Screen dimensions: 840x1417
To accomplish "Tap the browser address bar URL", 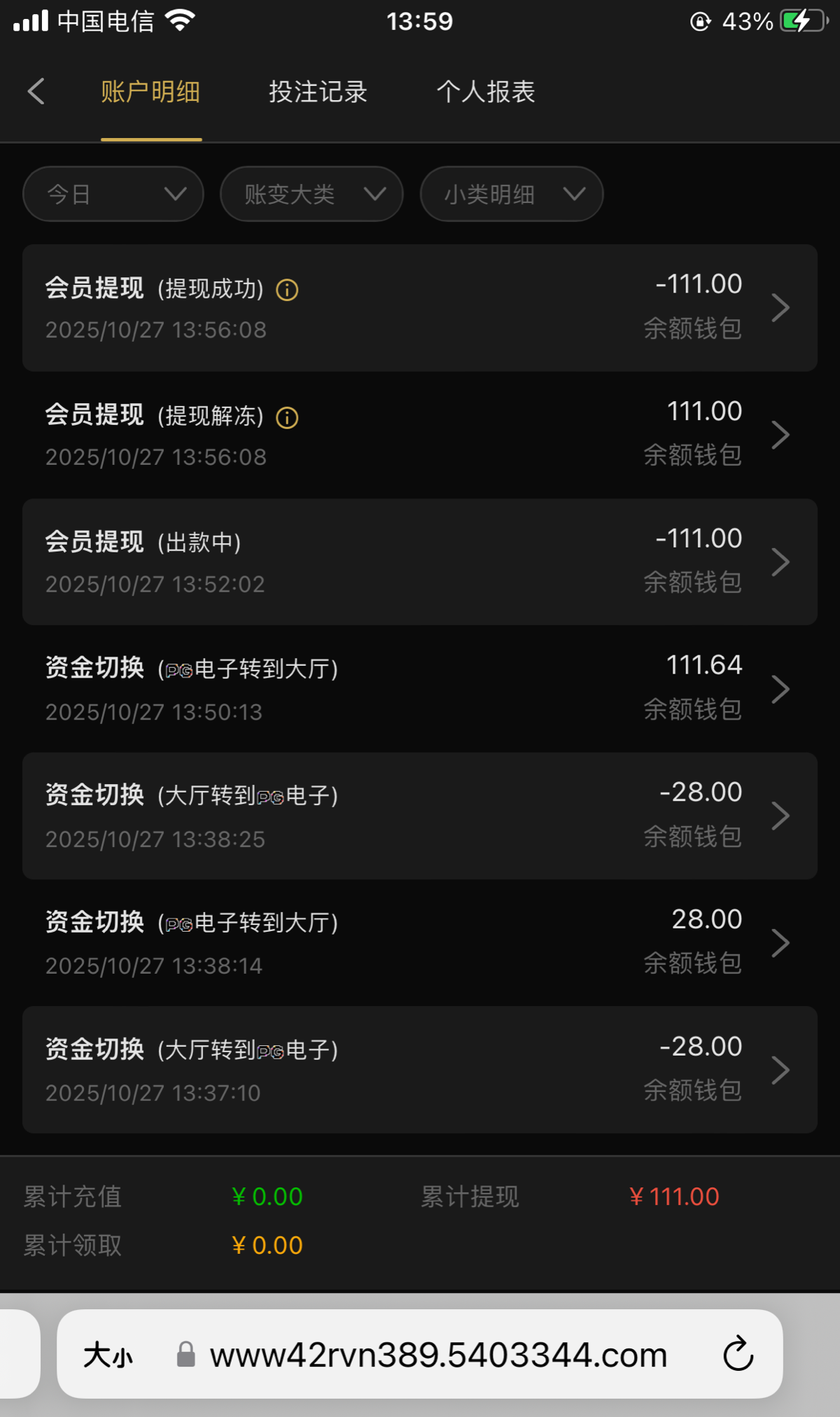I will pyautogui.click(x=438, y=1355).
